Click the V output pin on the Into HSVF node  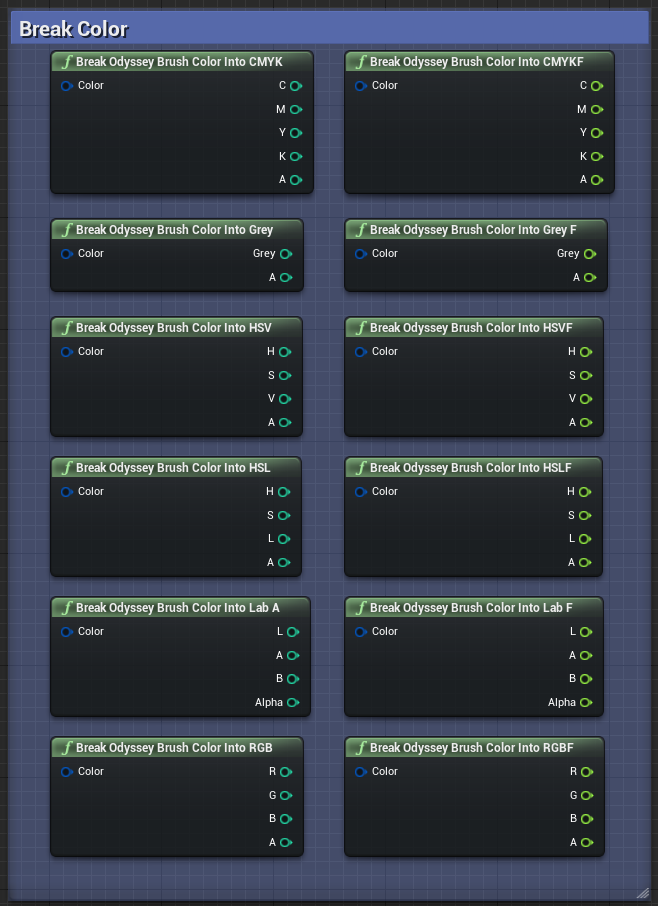(585, 399)
